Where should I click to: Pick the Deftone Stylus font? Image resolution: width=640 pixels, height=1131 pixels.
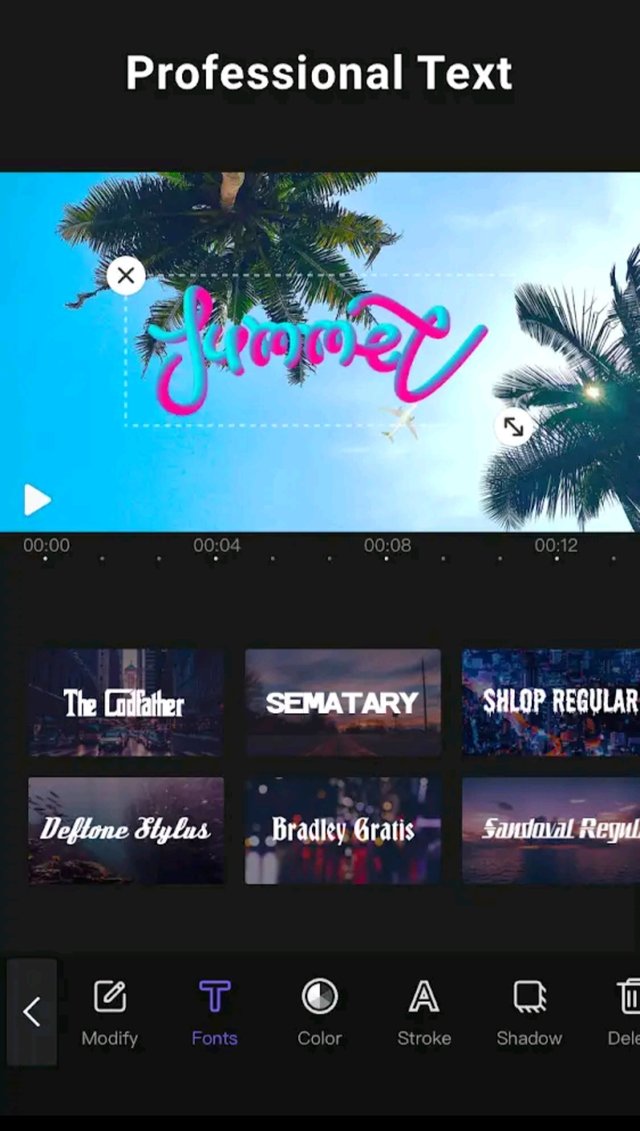(x=126, y=830)
